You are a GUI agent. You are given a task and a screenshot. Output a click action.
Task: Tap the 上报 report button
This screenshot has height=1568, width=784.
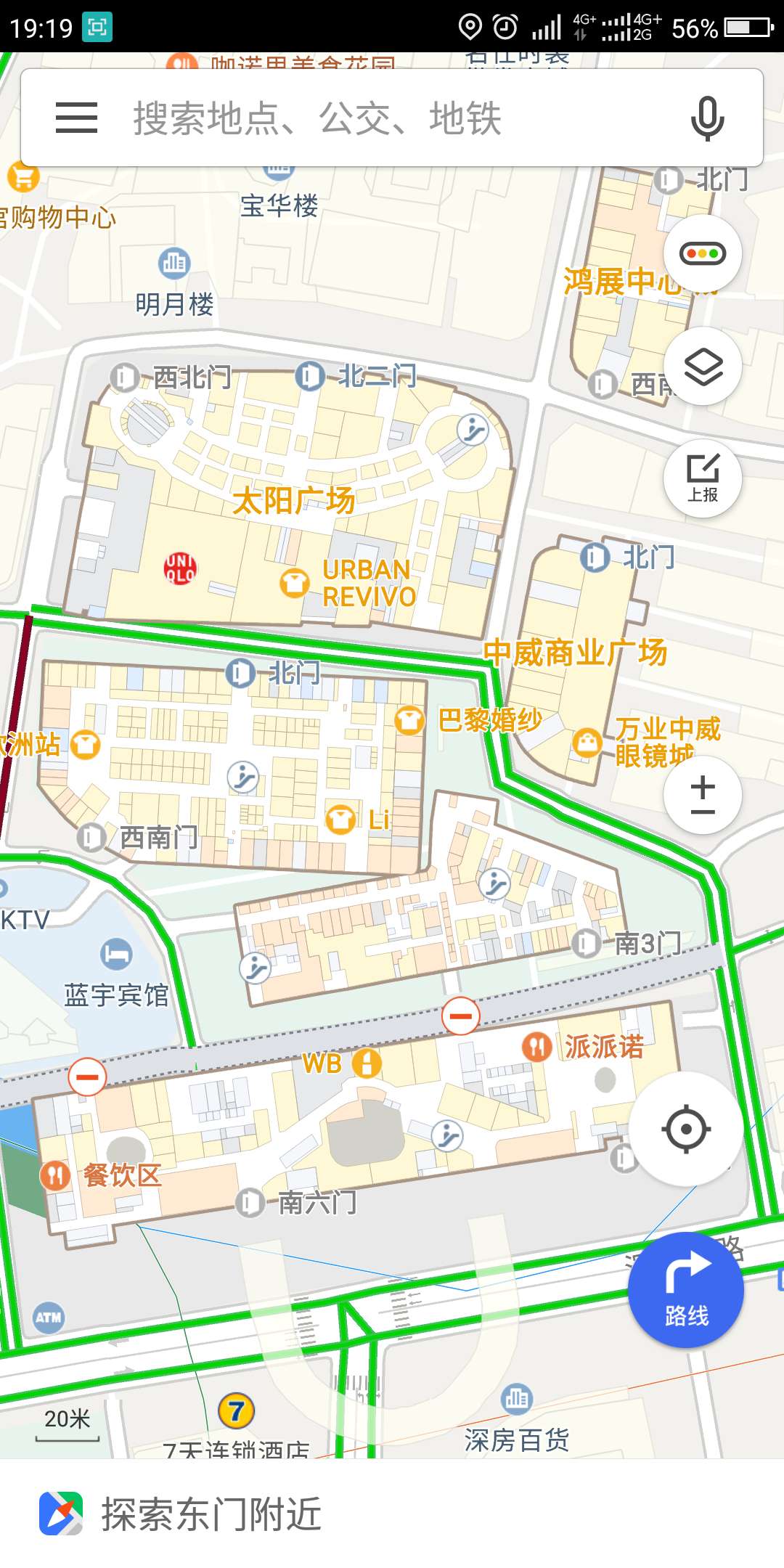point(703,478)
